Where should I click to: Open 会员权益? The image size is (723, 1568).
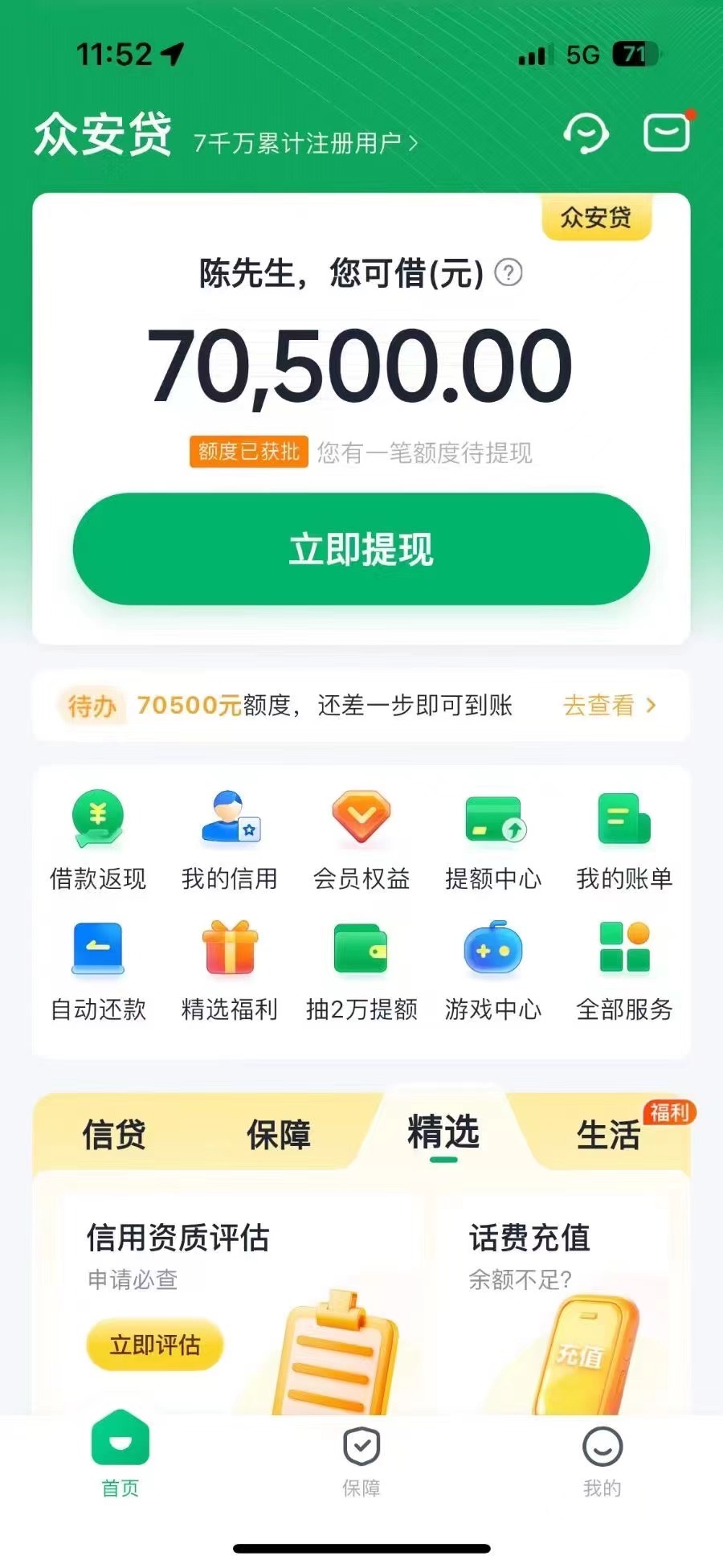click(361, 841)
